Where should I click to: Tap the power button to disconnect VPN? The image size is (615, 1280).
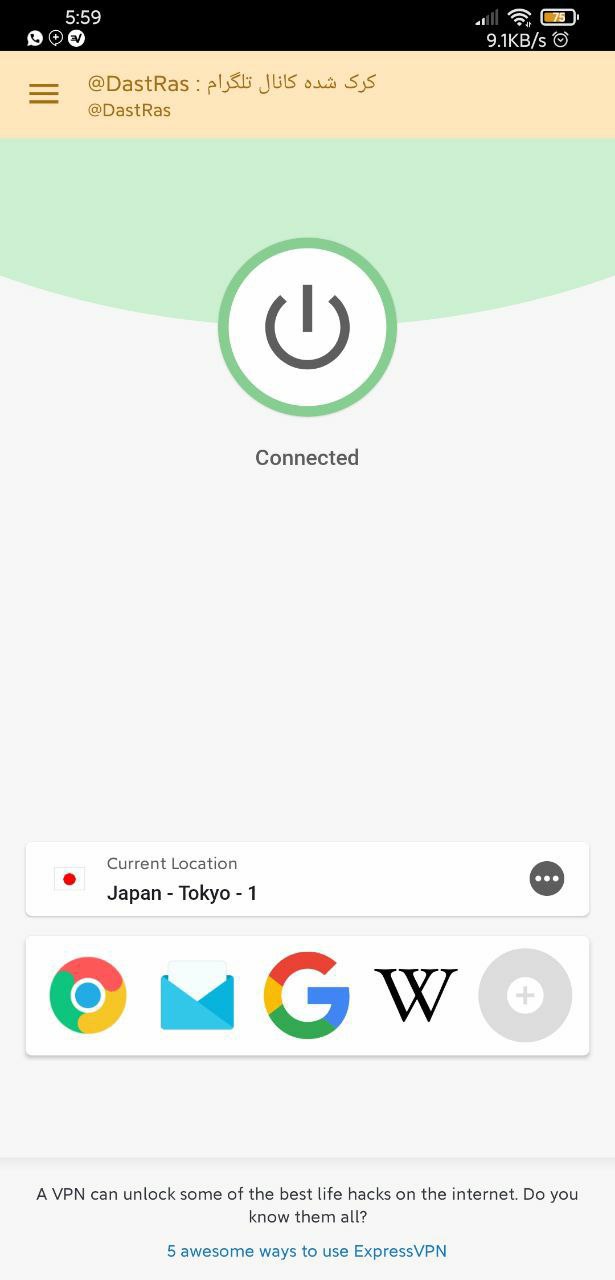pyautogui.click(x=307, y=327)
